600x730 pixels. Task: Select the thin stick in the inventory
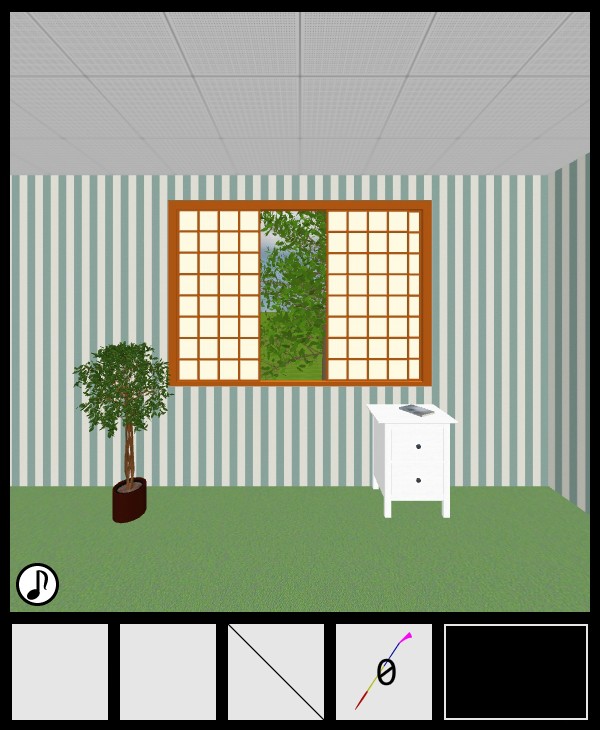click(276, 672)
